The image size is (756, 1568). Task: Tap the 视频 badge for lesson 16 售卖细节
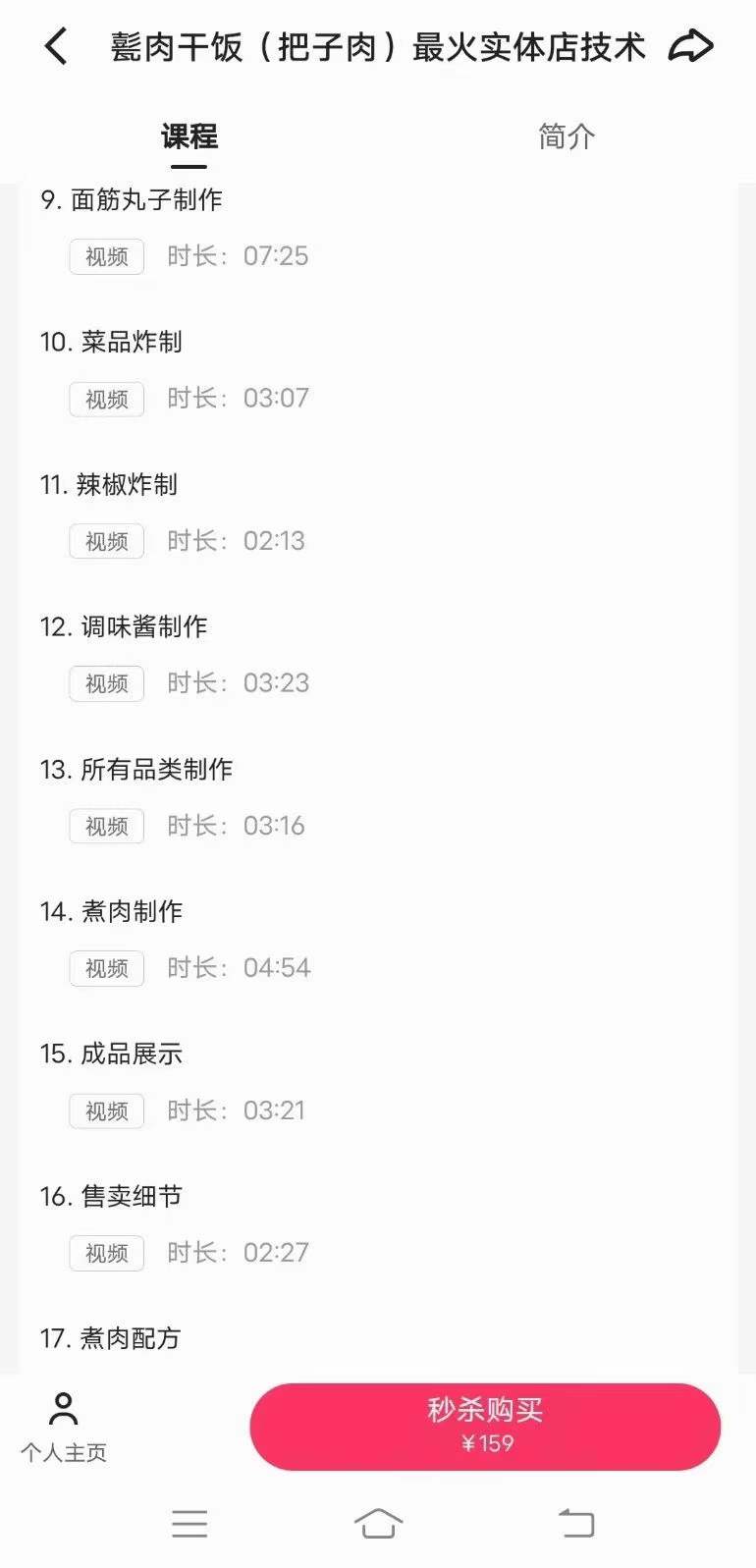pos(105,1253)
